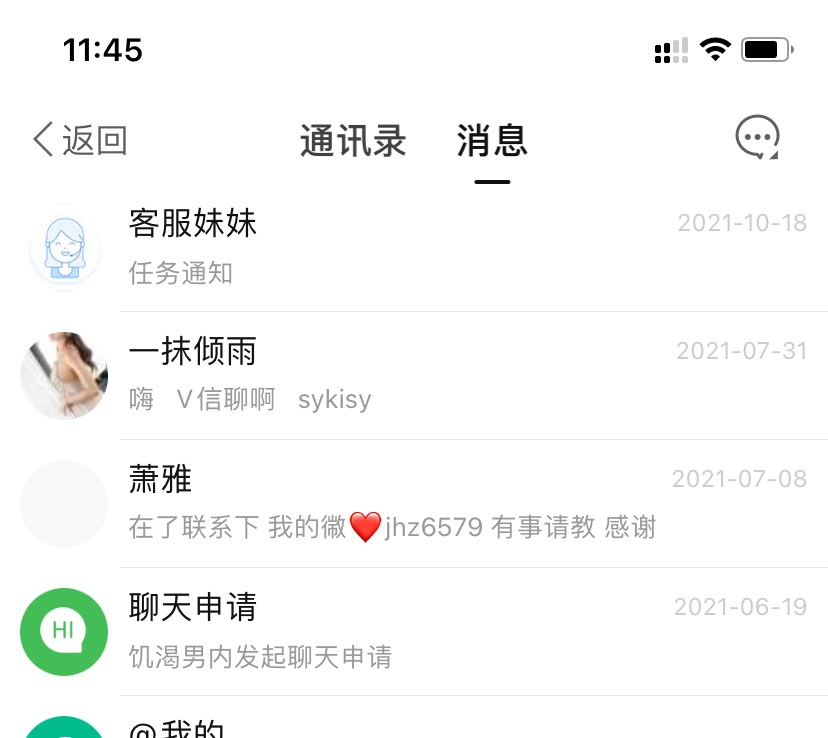Open the chat bubble menu icon
This screenshot has height=738, width=828.
[757, 138]
